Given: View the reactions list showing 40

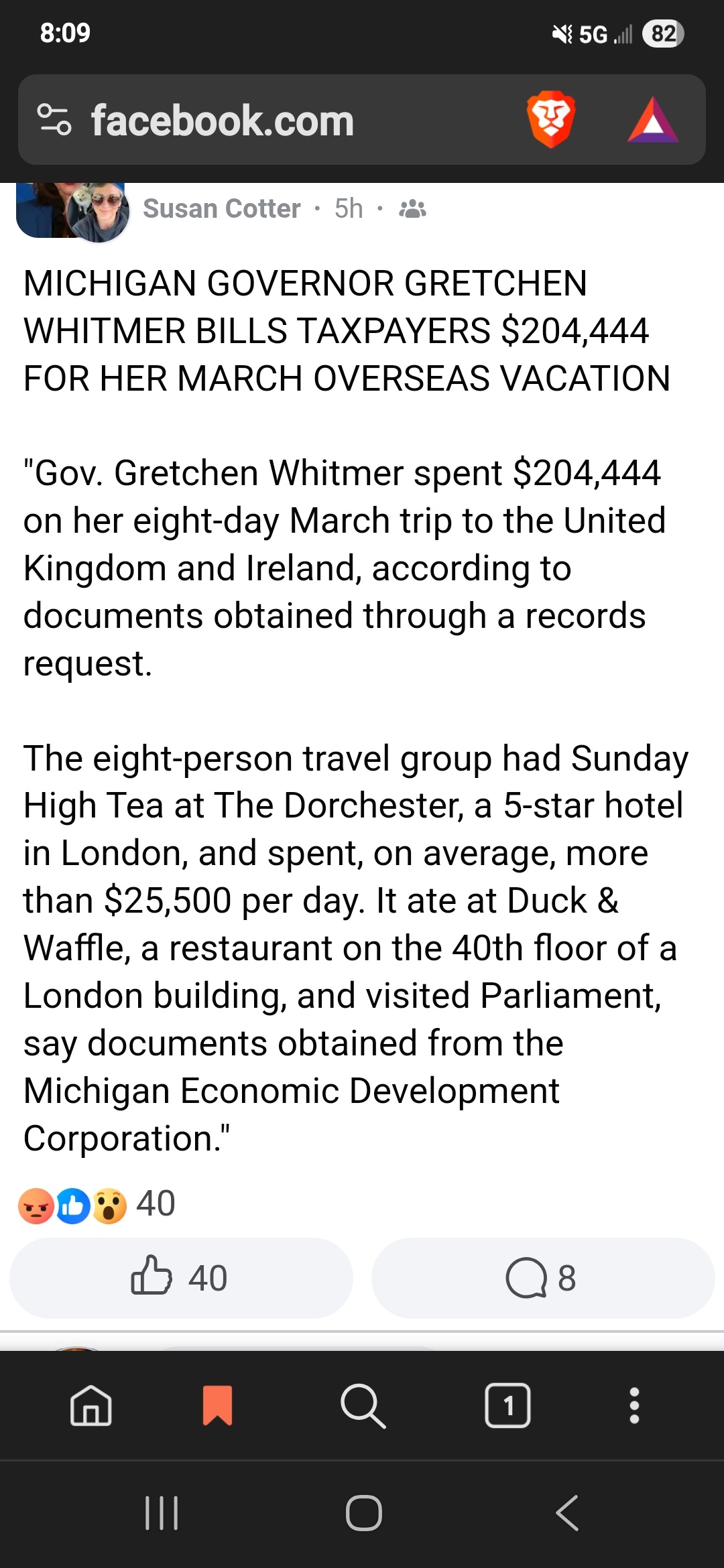Looking at the screenshot, I should [x=97, y=1204].
